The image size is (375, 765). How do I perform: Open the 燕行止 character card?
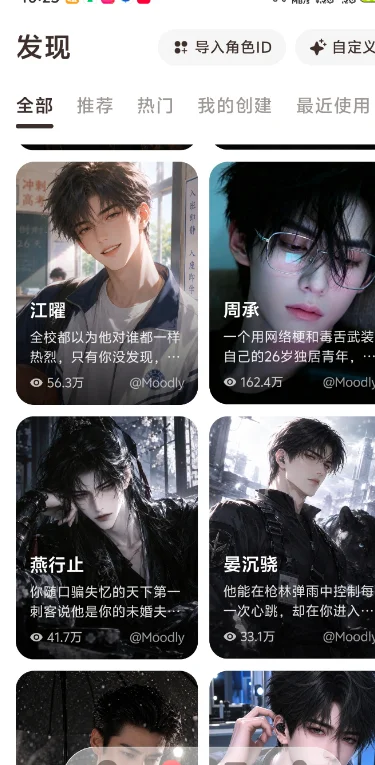[107, 537]
